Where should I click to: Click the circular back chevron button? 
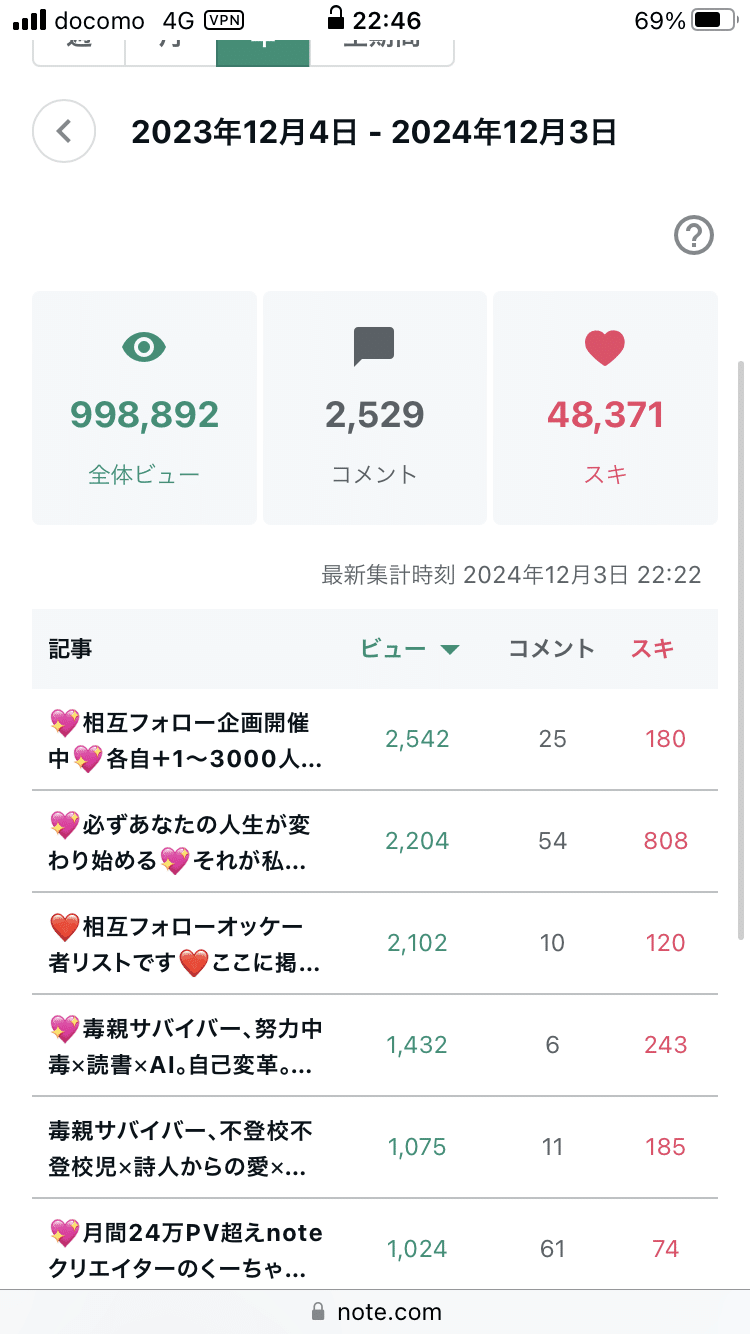coord(63,131)
